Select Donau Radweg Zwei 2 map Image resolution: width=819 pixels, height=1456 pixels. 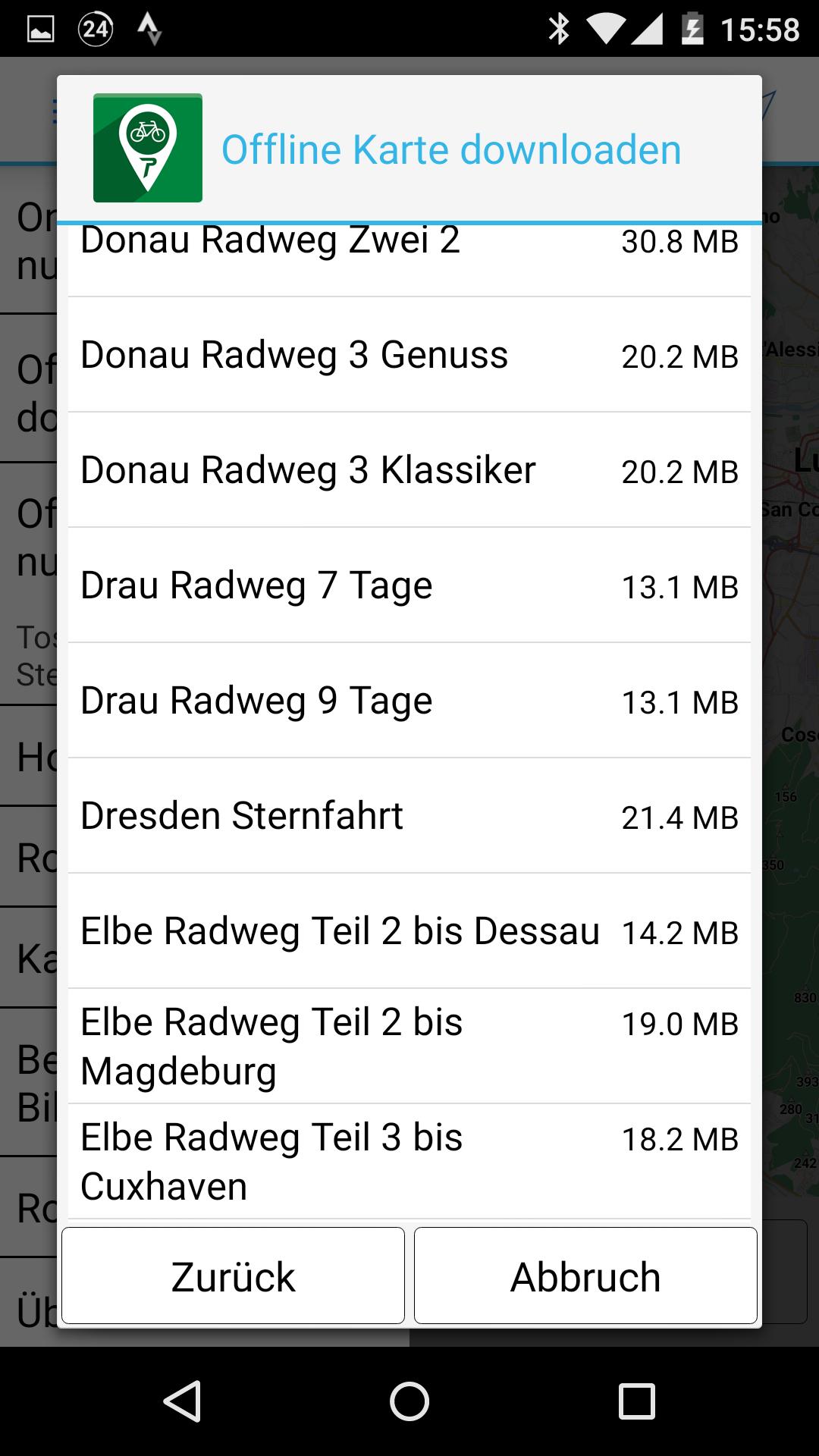click(x=409, y=260)
